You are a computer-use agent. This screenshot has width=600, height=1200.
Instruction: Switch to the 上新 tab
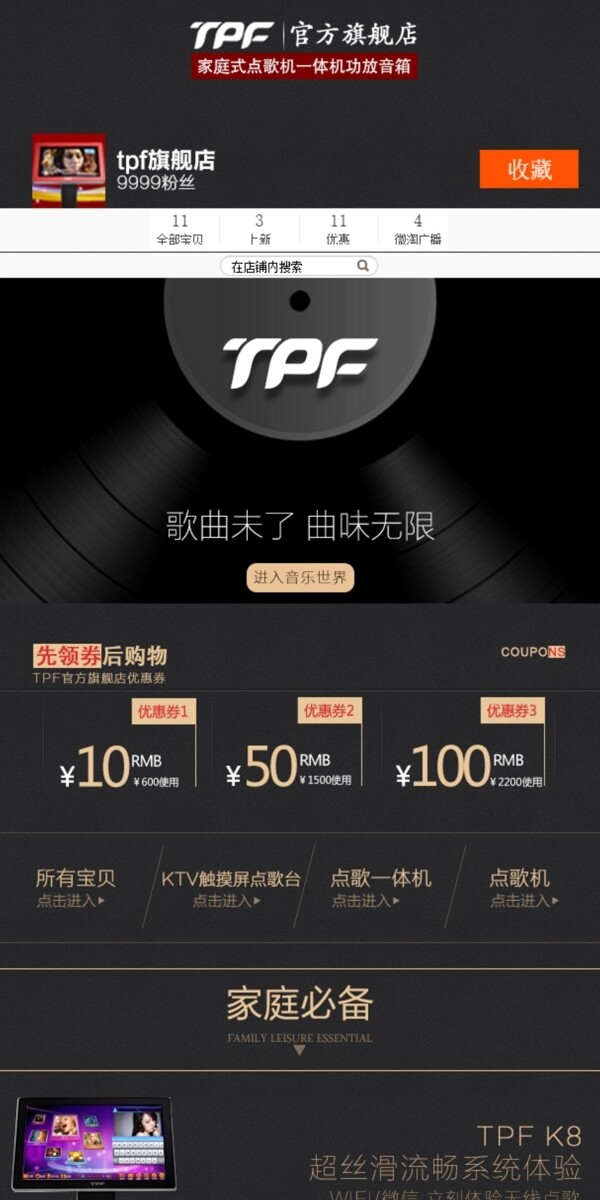259,229
